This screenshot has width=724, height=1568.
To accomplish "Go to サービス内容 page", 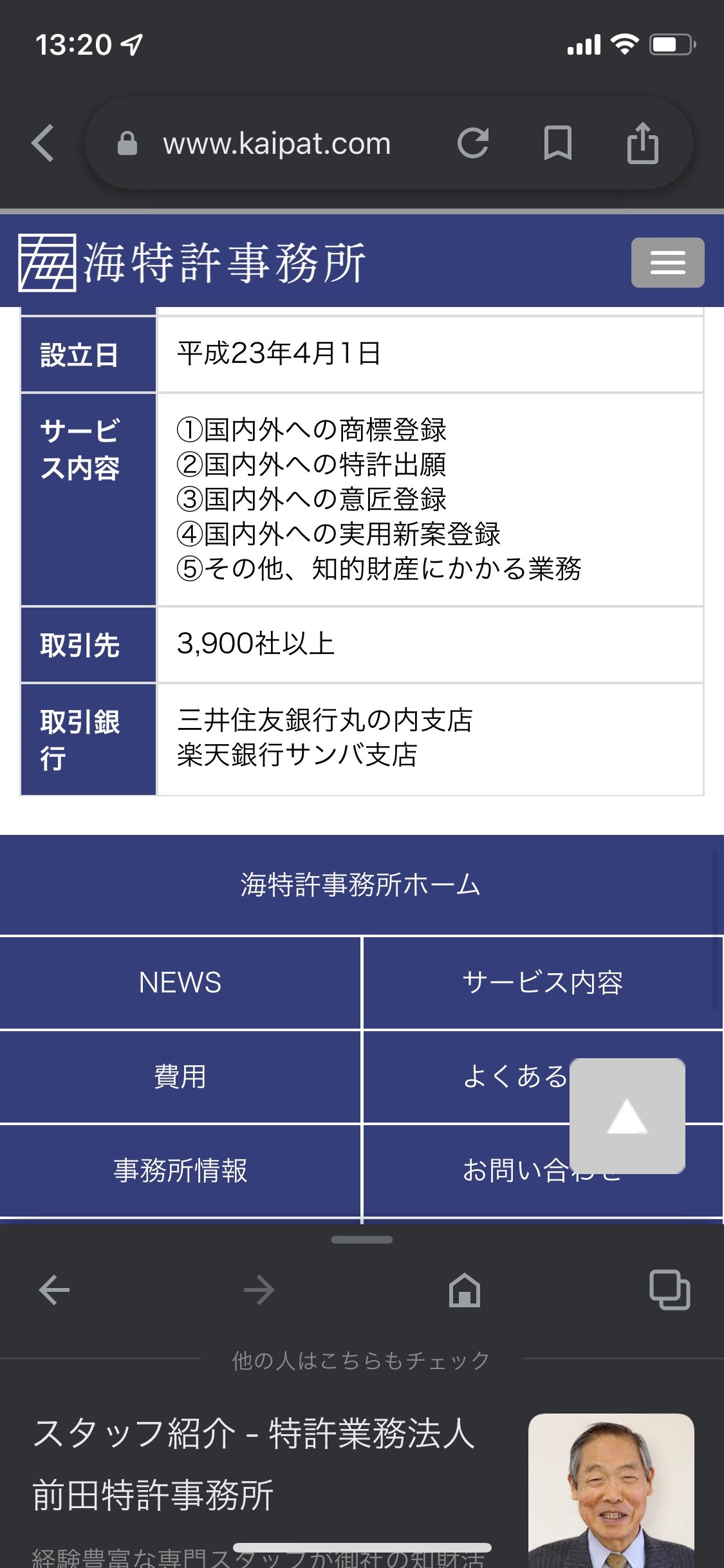I will click(x=543, y=983).
